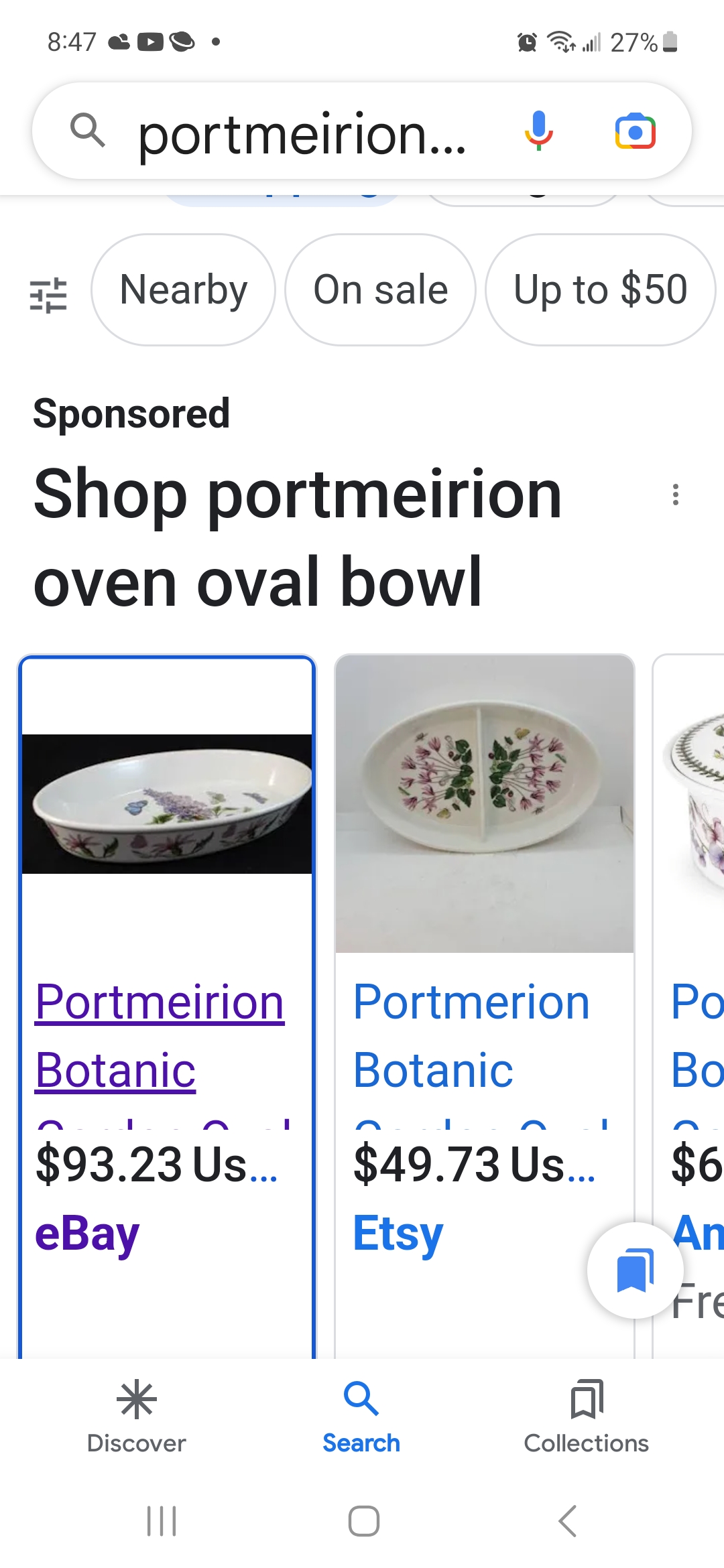
Task: Apply the On sale filter
Action: pyautogui.click(x=380, y=290)
